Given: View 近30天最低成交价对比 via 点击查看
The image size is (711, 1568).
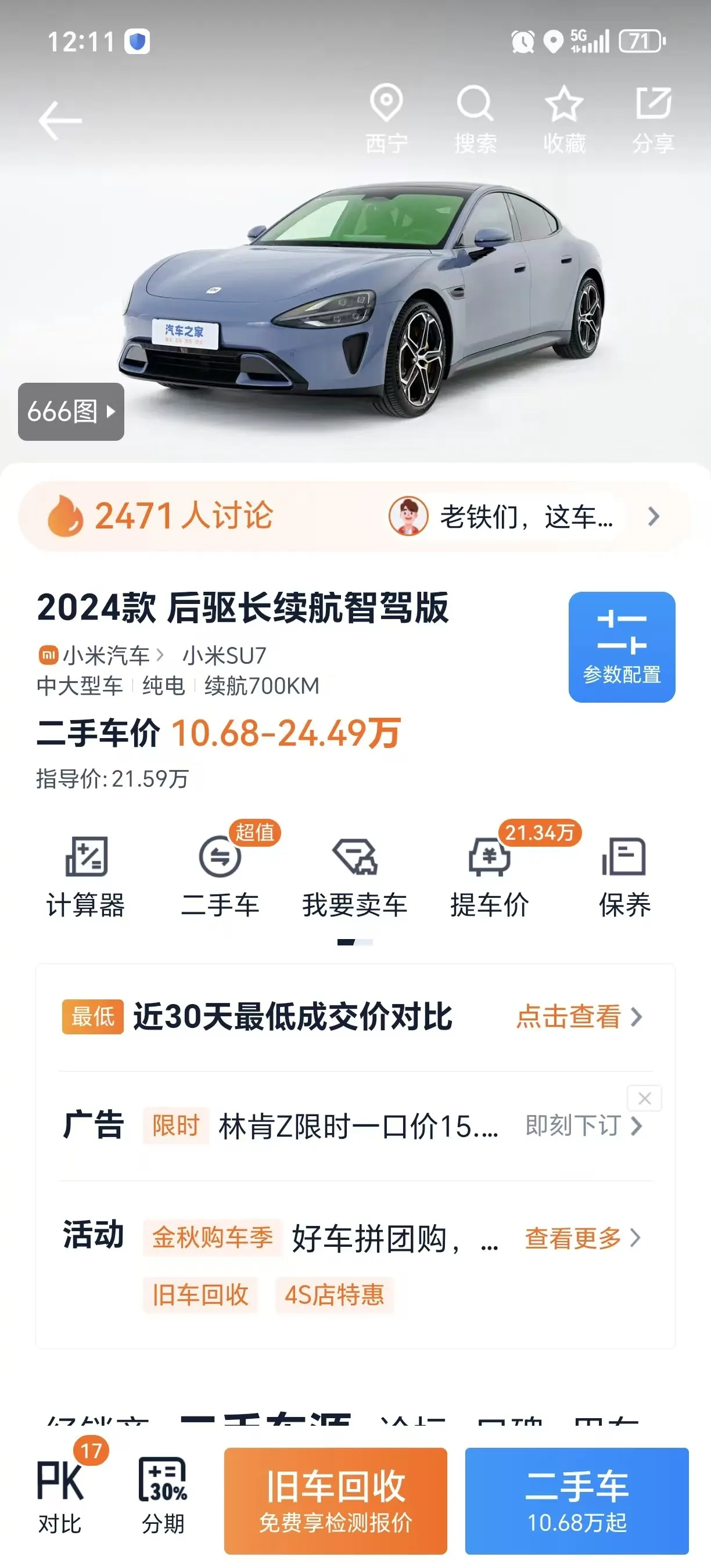Looking at the screenshot, I should click(x=579, y=1016).
